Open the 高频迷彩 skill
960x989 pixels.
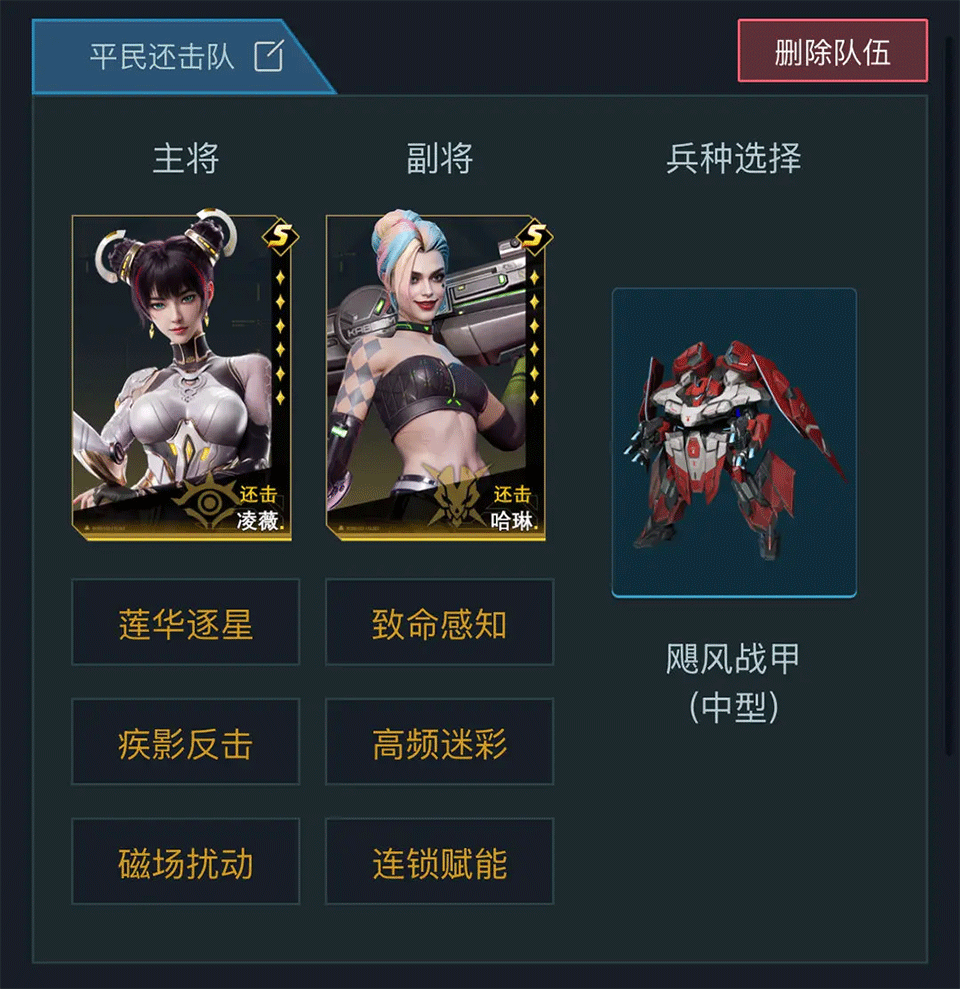click(439, 742)
